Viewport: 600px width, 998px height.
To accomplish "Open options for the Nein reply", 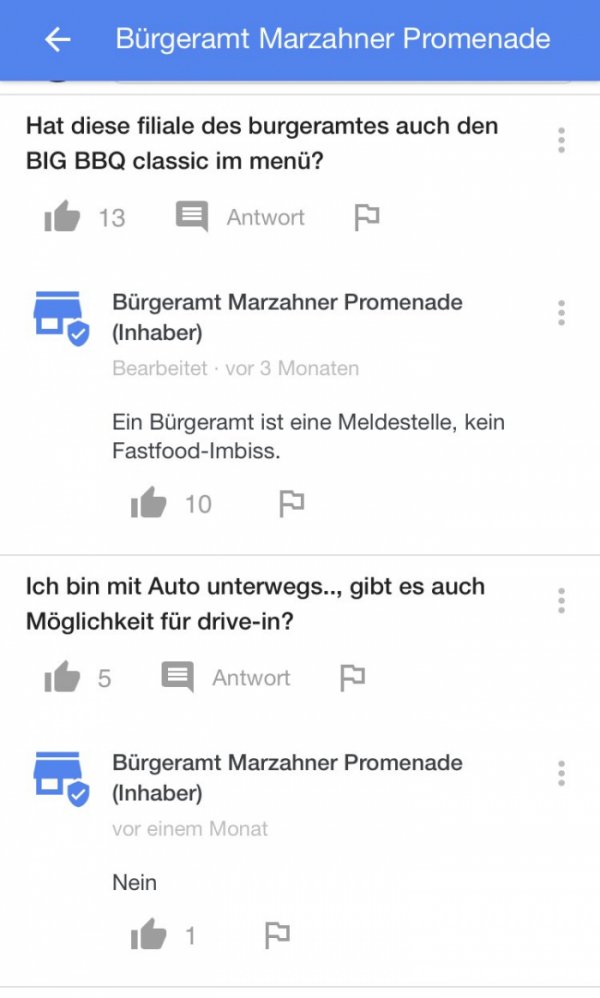I will click(x=561, y=773).
